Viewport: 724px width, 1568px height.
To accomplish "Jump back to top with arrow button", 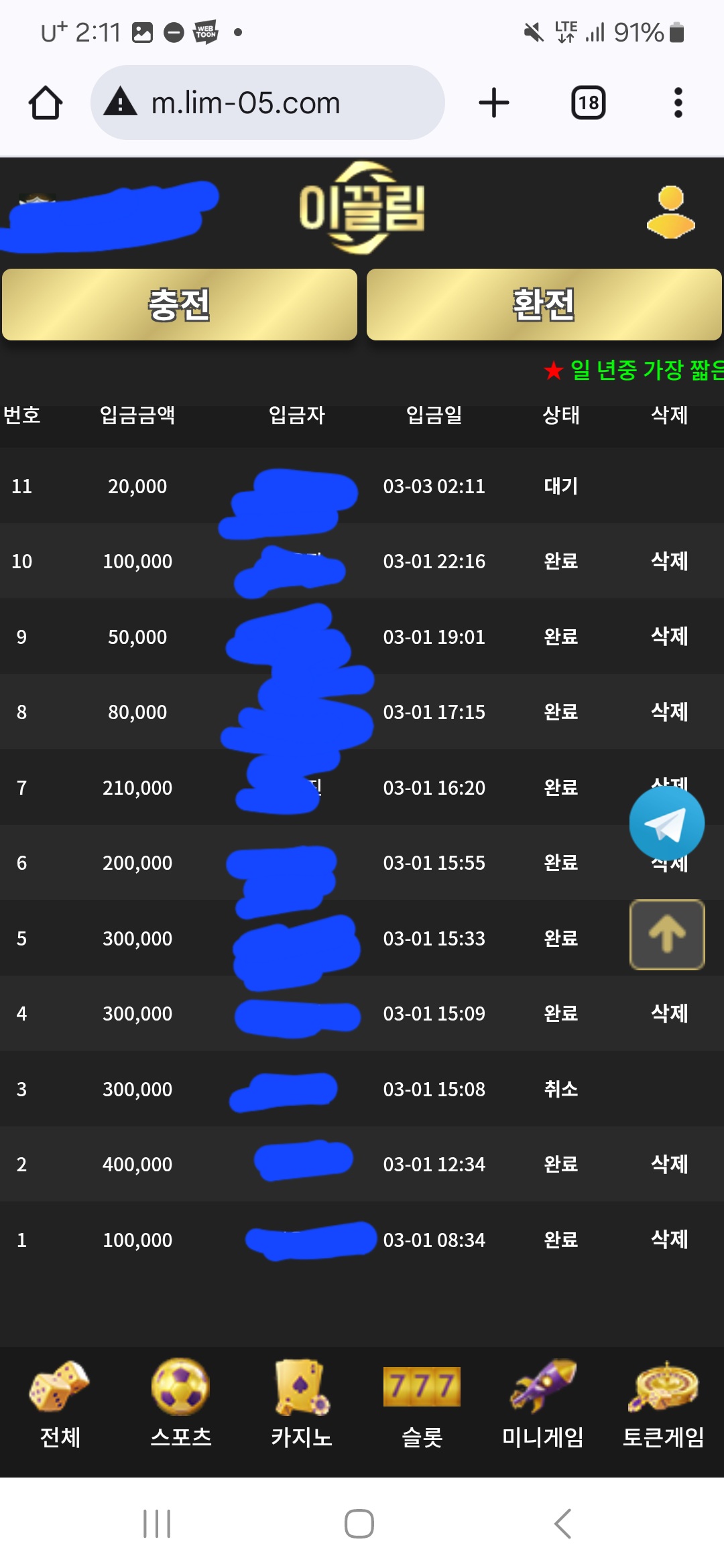I will [666, 934].
